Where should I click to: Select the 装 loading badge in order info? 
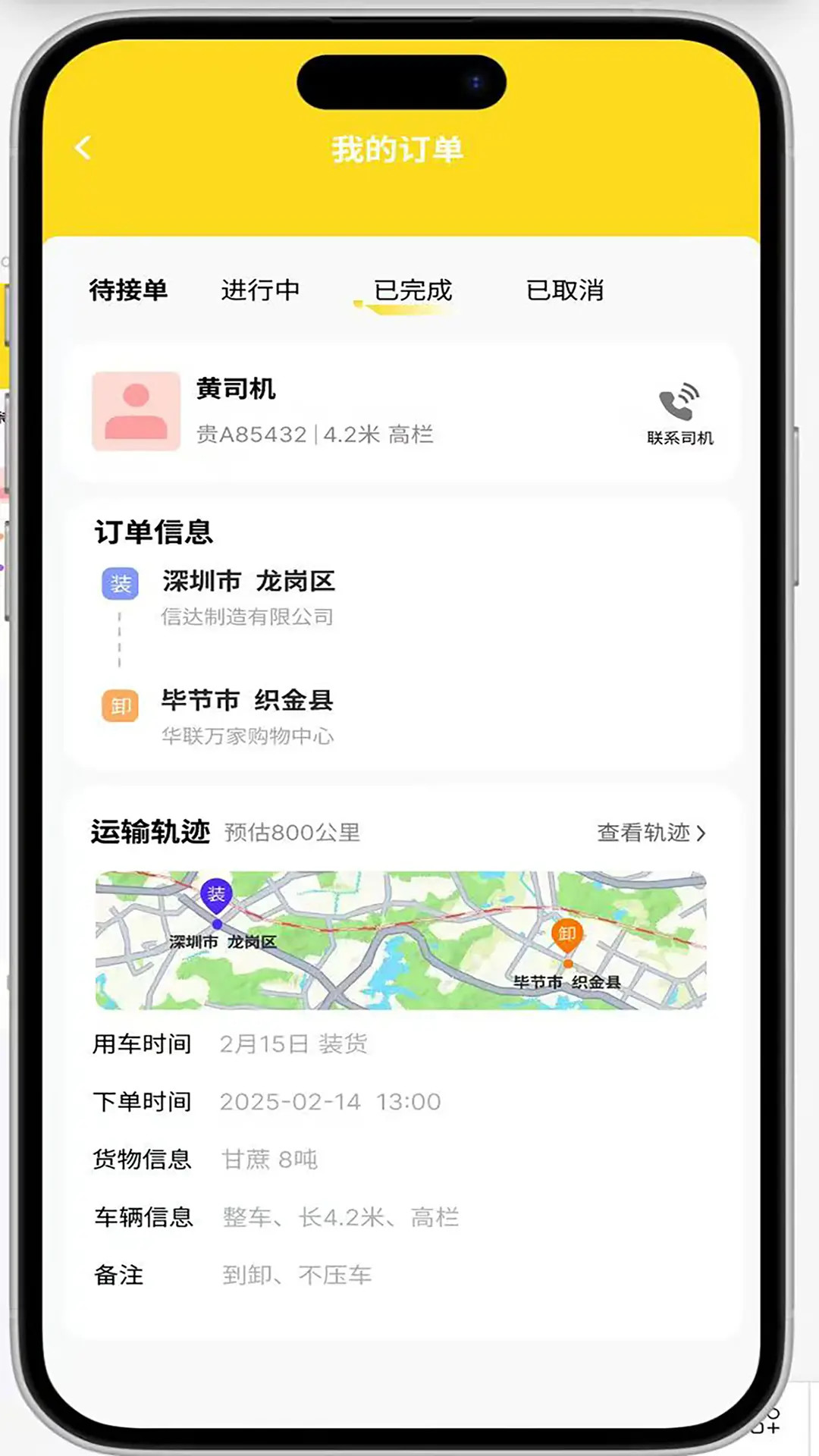[119, 584]
